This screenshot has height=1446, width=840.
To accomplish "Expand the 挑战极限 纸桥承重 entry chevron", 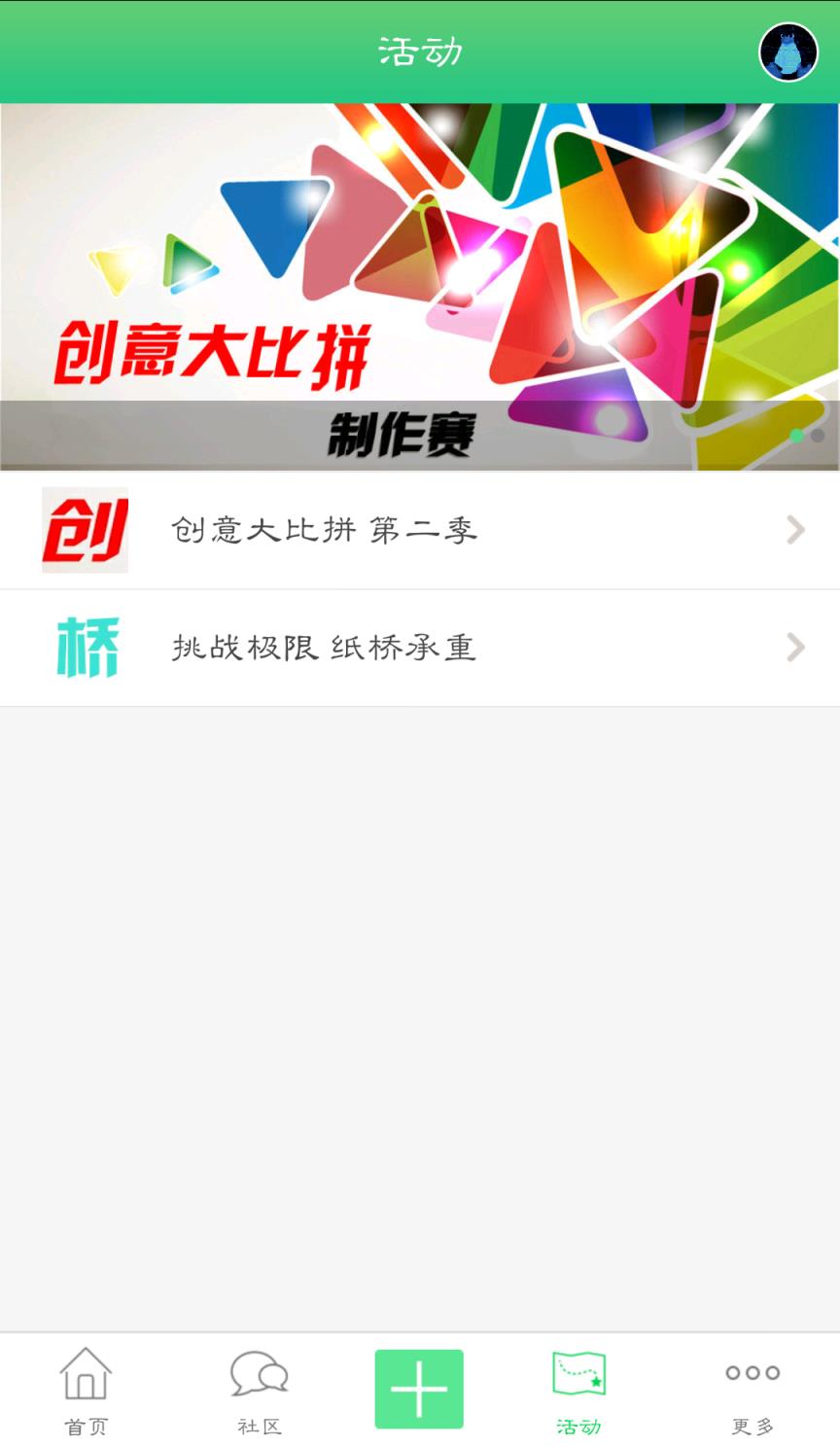I will click(x=794, y=648).
